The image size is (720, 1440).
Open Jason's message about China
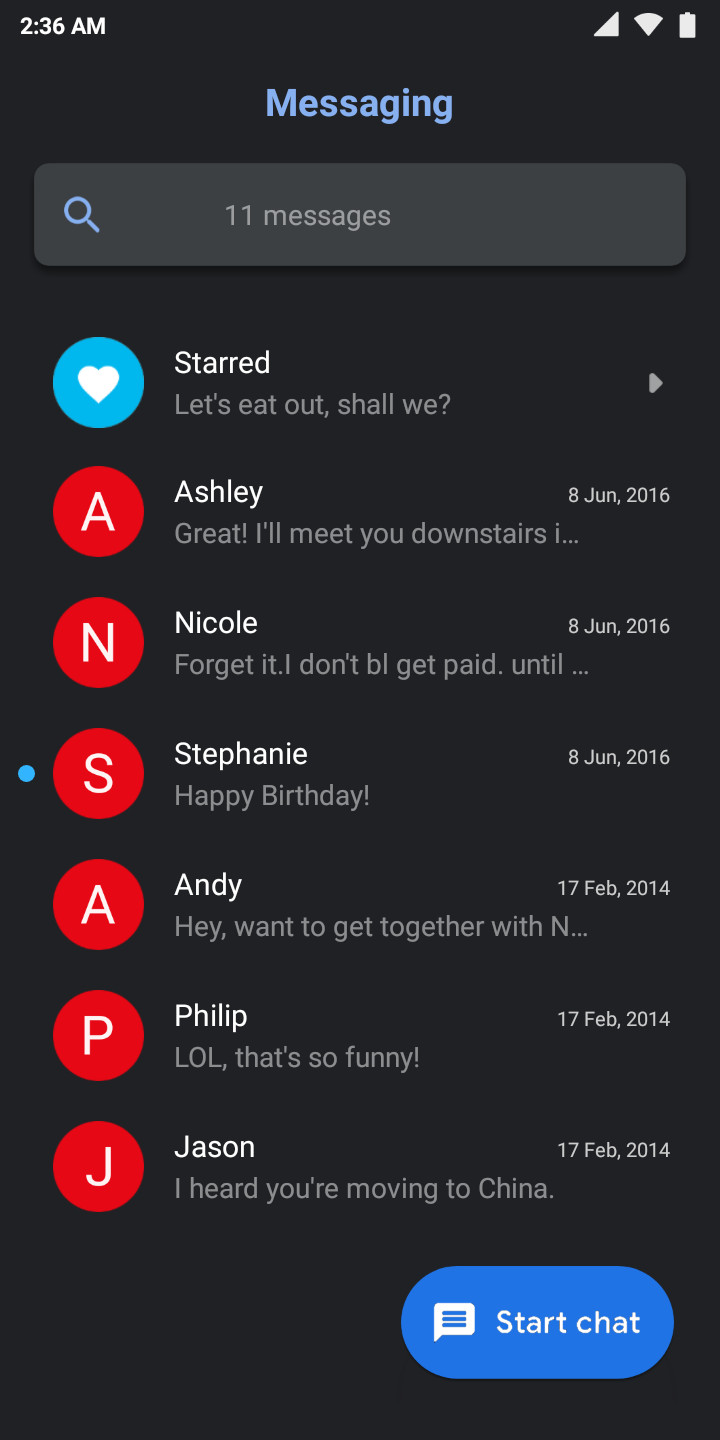(x=360, y=1167)
